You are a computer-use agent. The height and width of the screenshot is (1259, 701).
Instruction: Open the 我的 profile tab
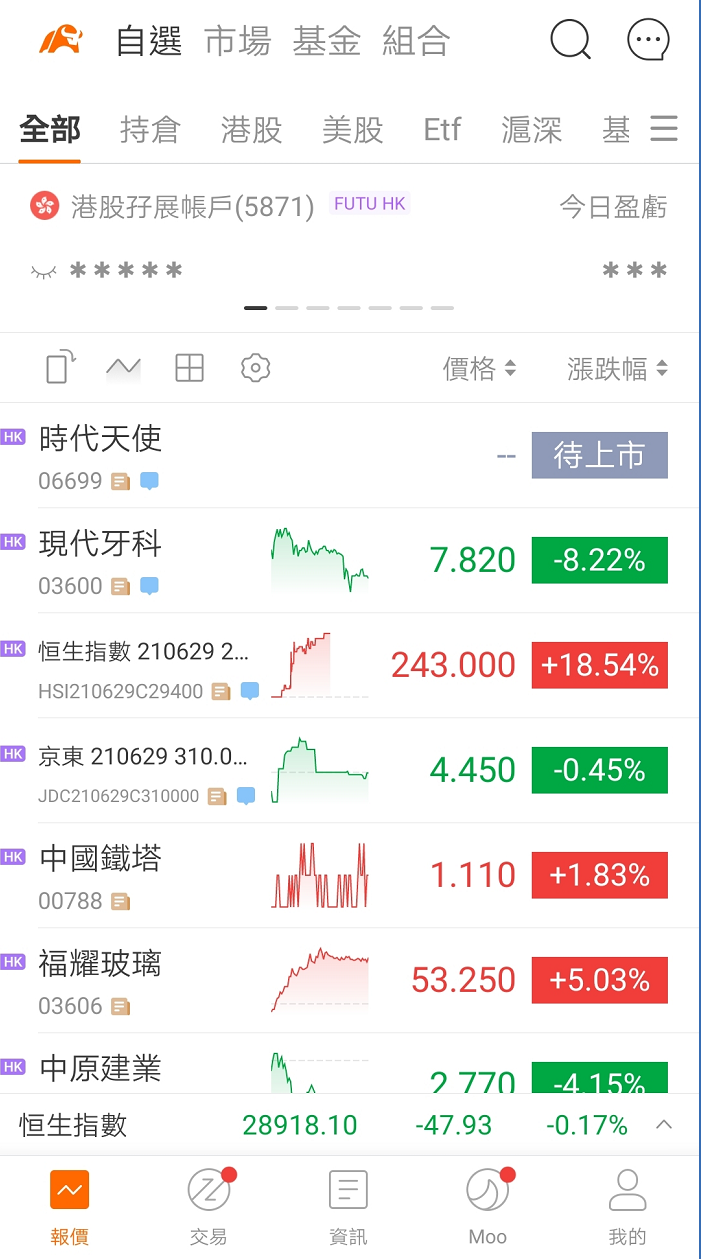[627, 1207]
